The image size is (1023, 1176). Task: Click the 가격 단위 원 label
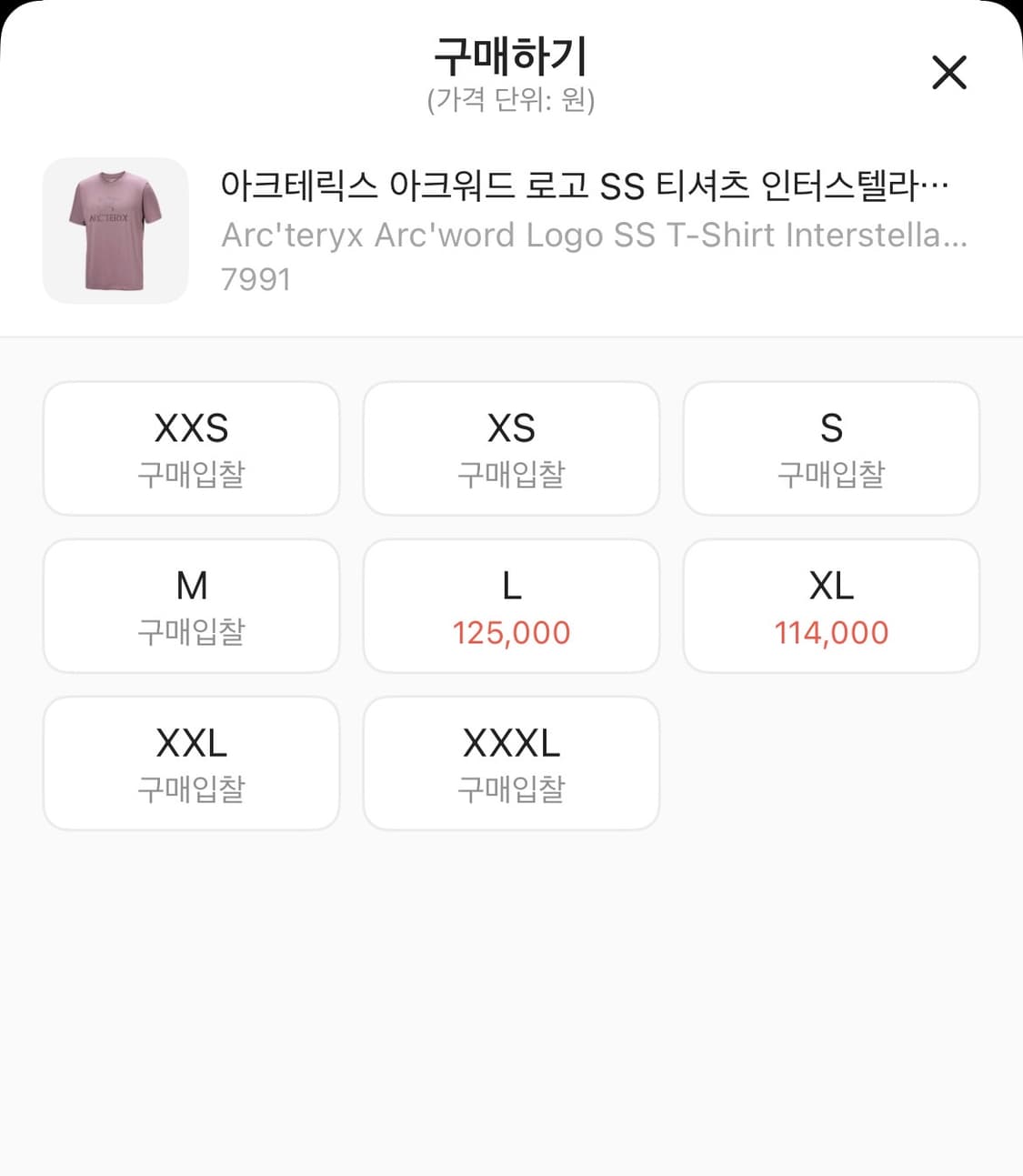(x=511, y=100)
